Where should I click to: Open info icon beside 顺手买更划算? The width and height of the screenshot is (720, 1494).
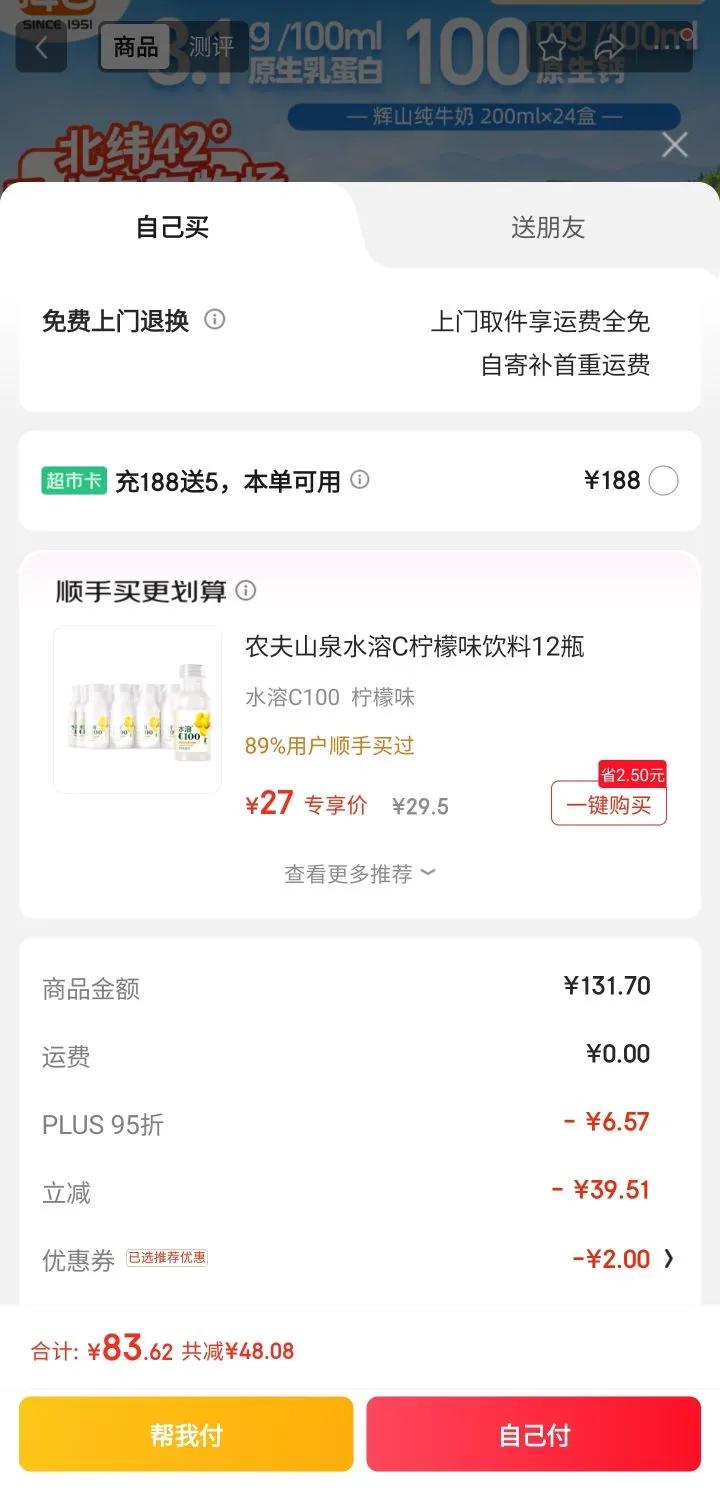tap(246, 591)
